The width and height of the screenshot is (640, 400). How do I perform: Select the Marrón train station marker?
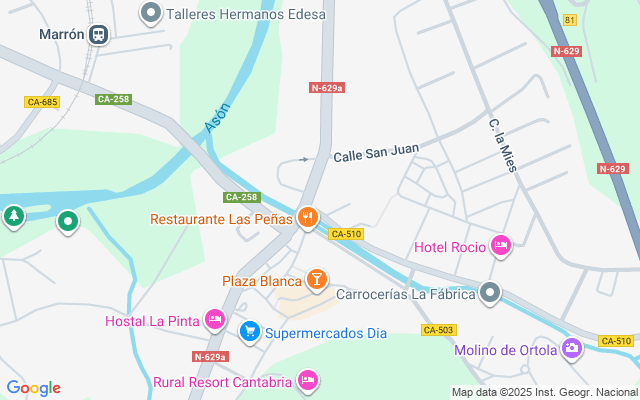tap(98, 34)
